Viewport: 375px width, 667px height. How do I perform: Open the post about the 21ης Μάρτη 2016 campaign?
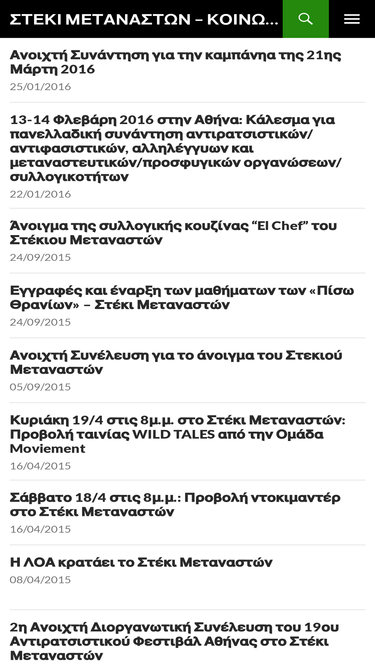coord(175,62)
